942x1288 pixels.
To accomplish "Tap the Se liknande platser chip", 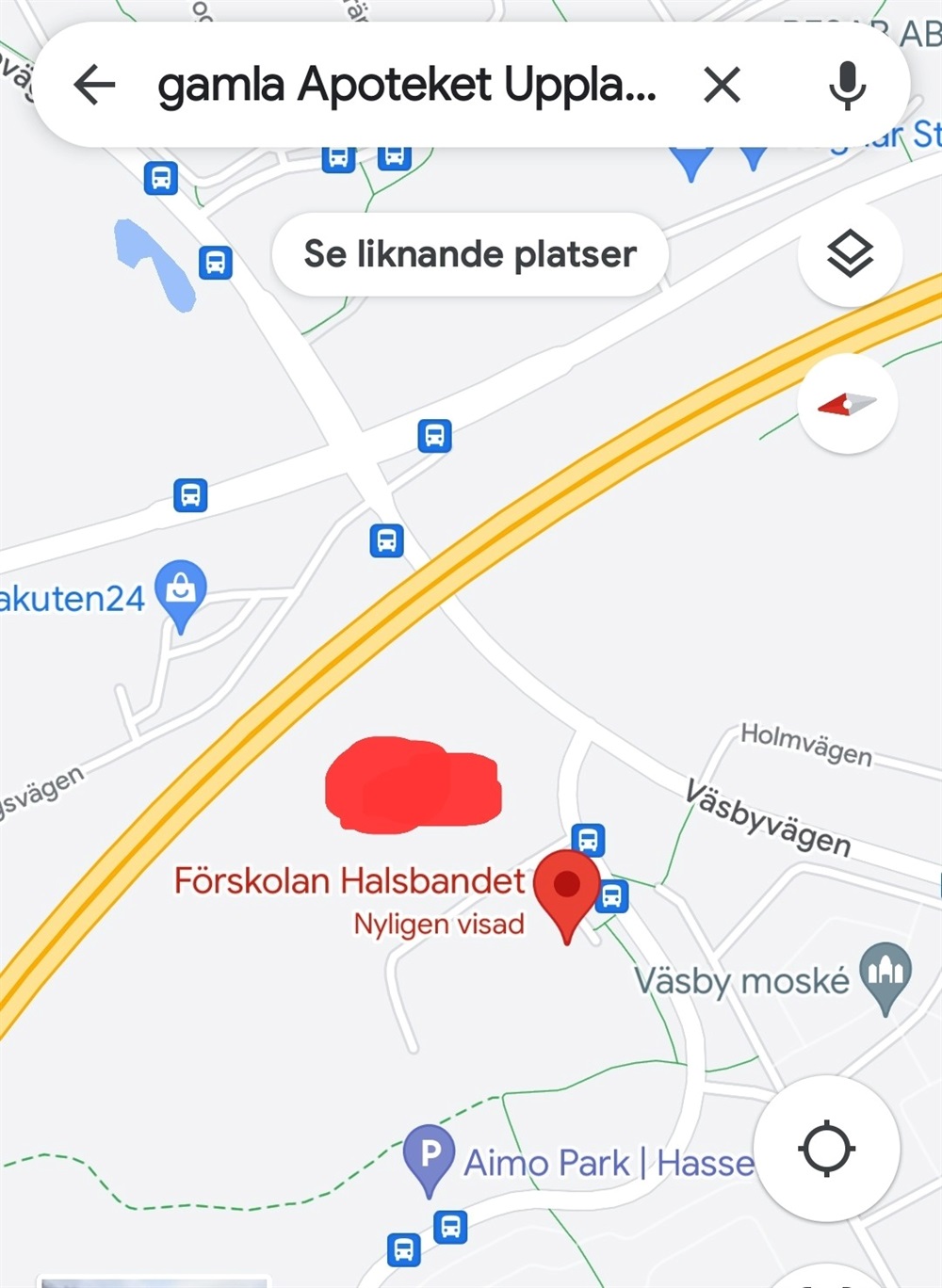I will click(x=470, y=254).
